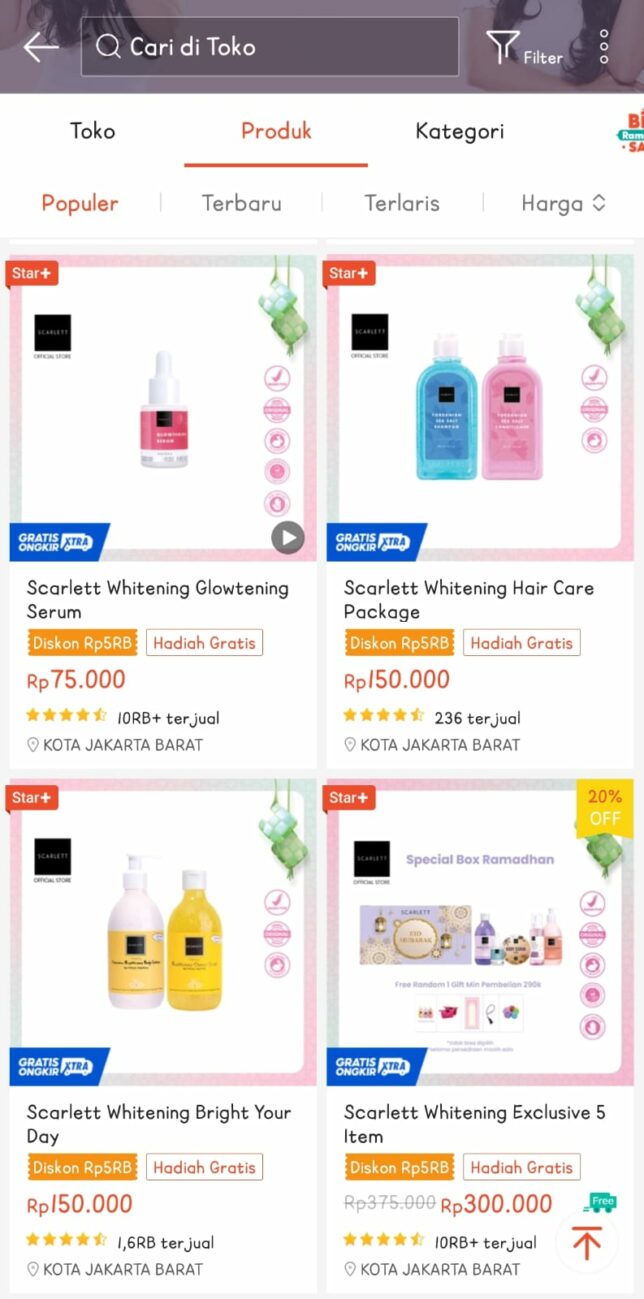The height and width of the screenshot is (1299, 644).
Task: Switch to the Kategori tab
Action: coord(459,131)
